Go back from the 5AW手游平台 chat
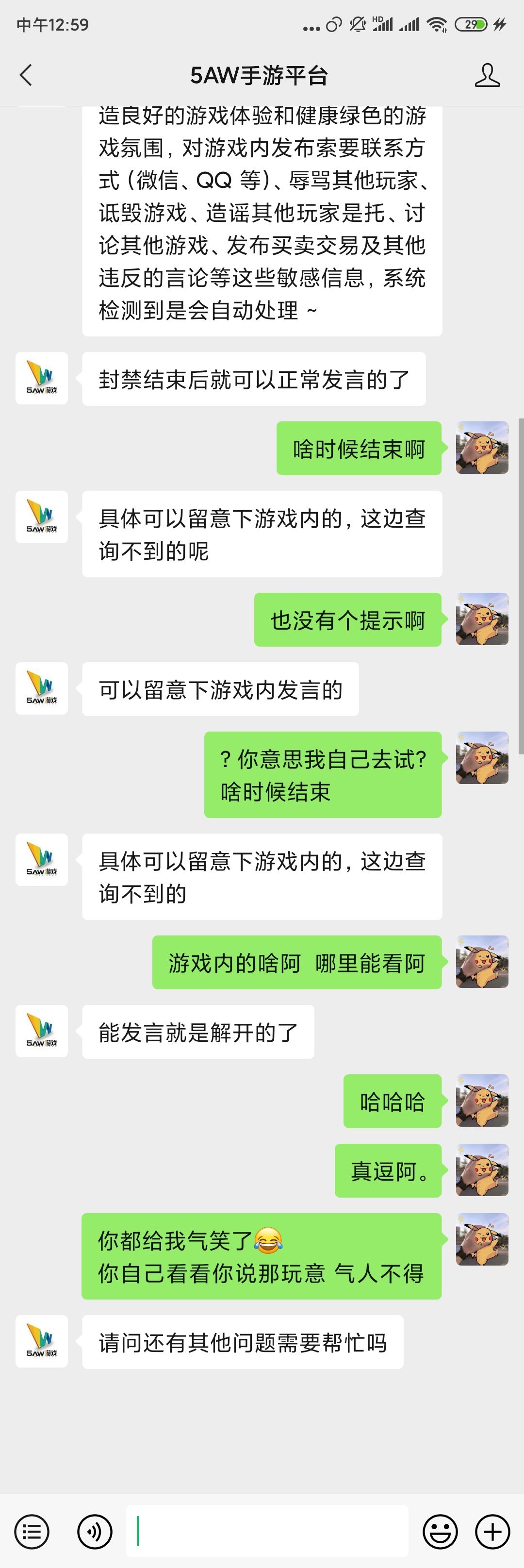The height and width of the screenshot is (1568, 524). click(x=26, y=75)
